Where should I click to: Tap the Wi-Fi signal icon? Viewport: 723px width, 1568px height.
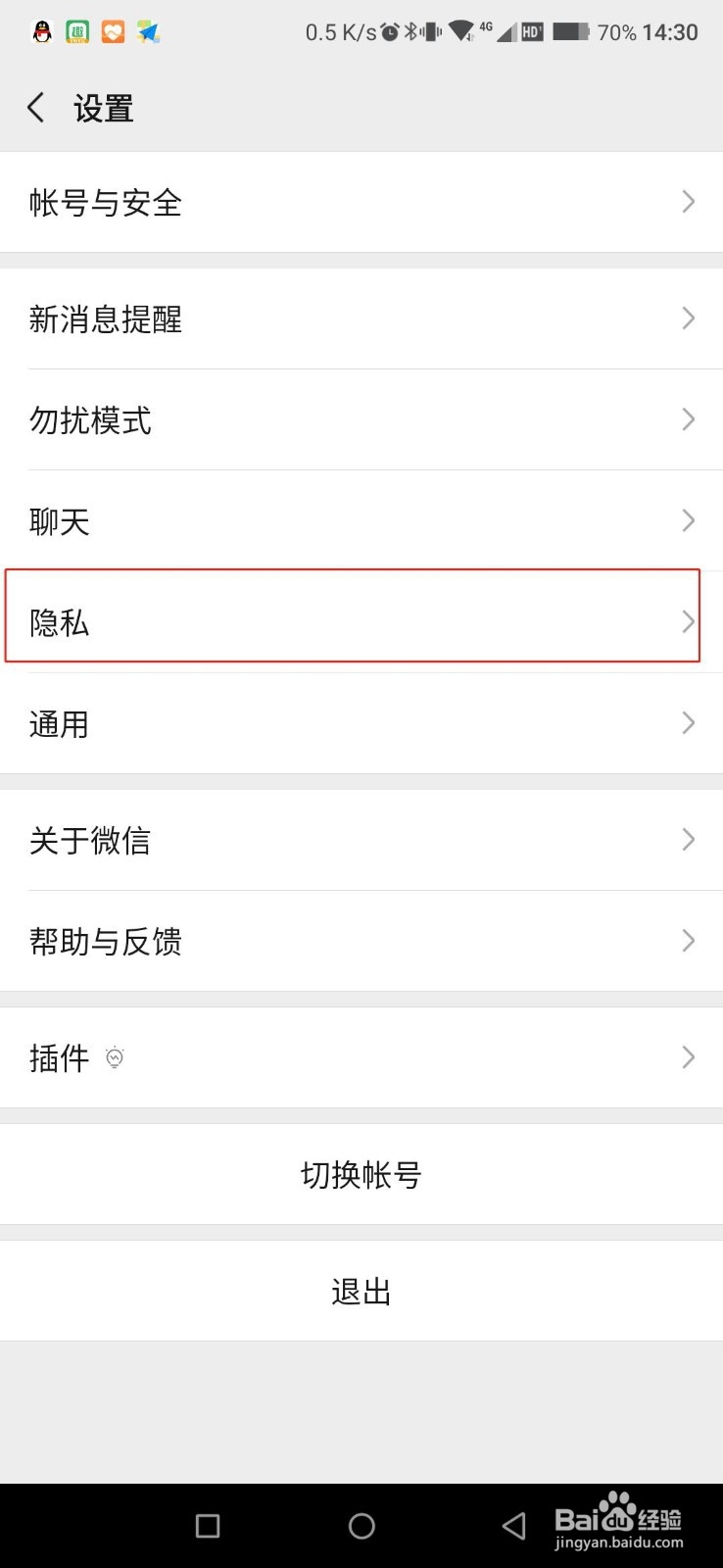pyautogui.click(x=460, y=32)
